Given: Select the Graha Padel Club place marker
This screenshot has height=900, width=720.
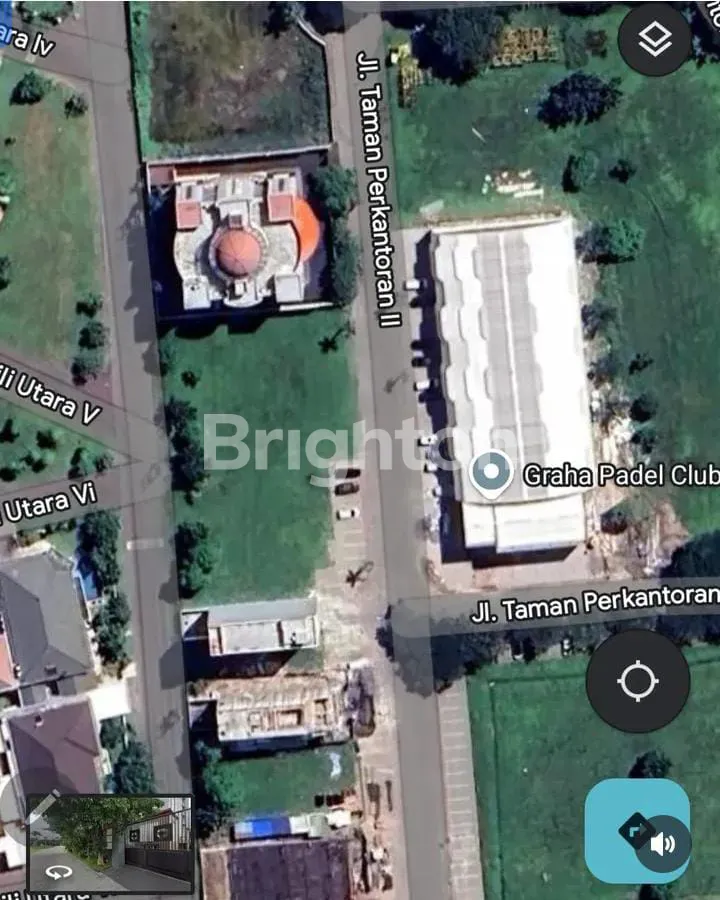Looking at the screenshot, I should click(491, 474).
